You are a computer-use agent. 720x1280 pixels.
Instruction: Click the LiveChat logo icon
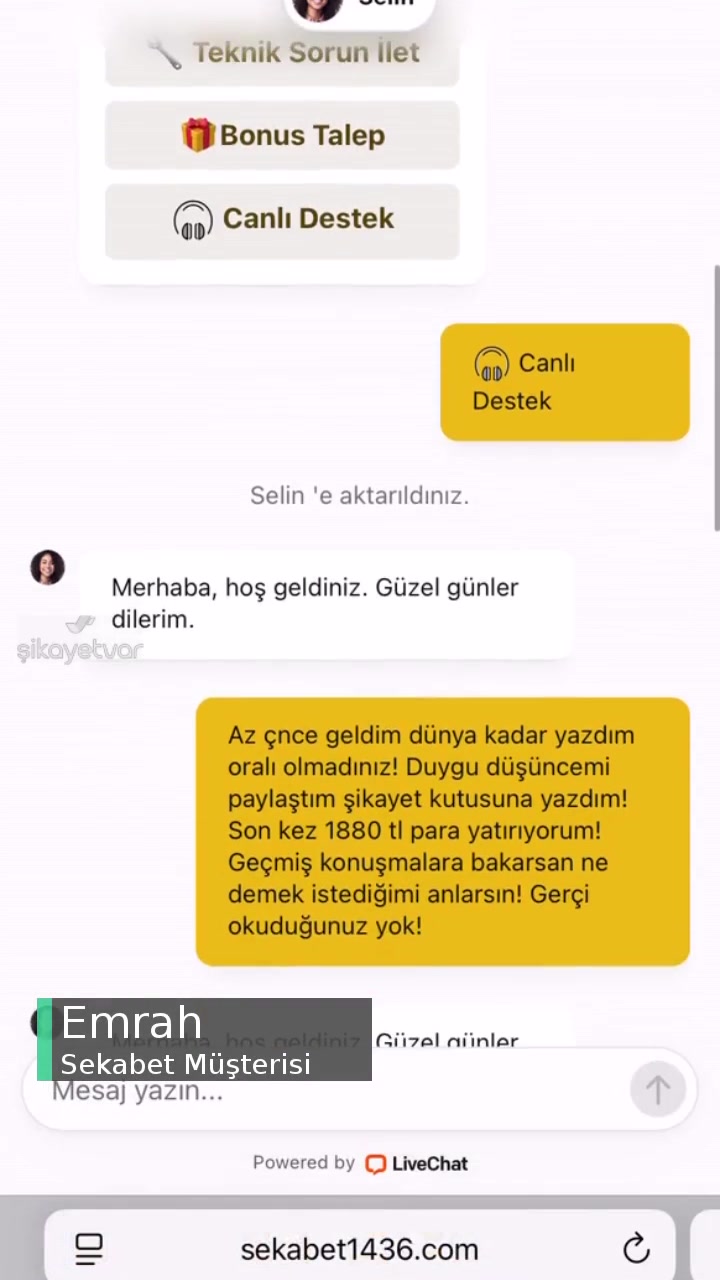point(375,1163)
